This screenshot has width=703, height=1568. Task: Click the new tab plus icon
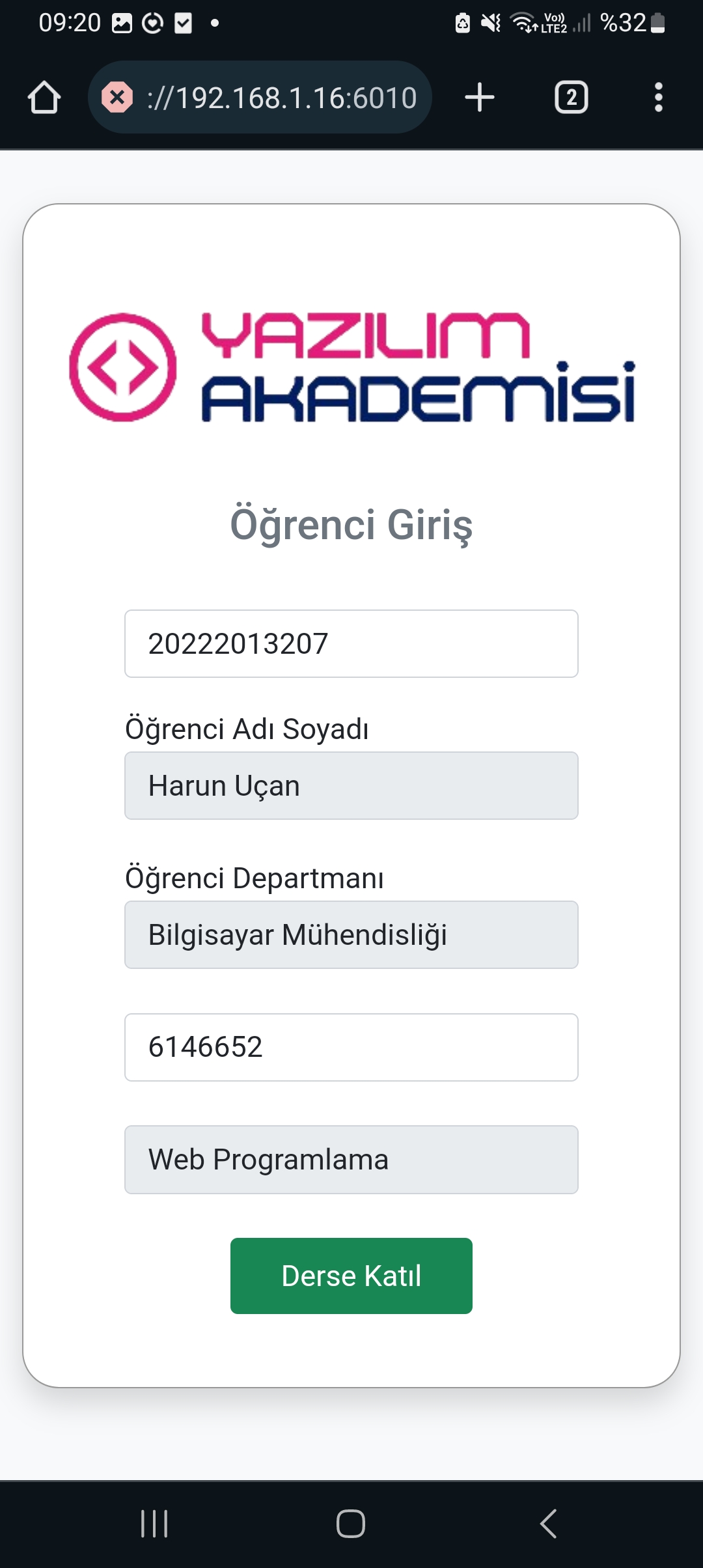coord(479,96)
